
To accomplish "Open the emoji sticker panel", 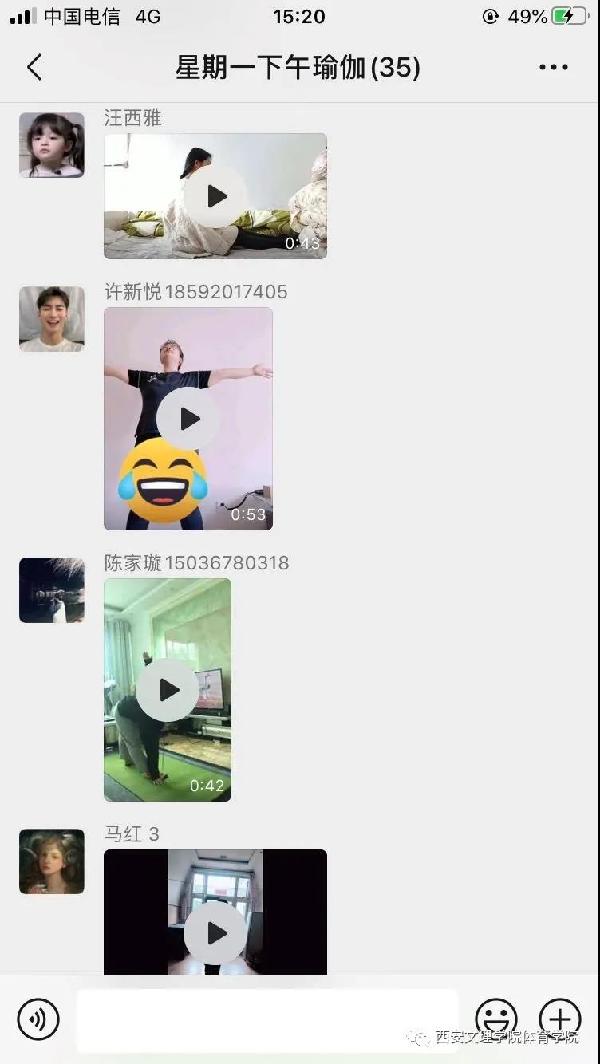I will (x=496, y=1019).
